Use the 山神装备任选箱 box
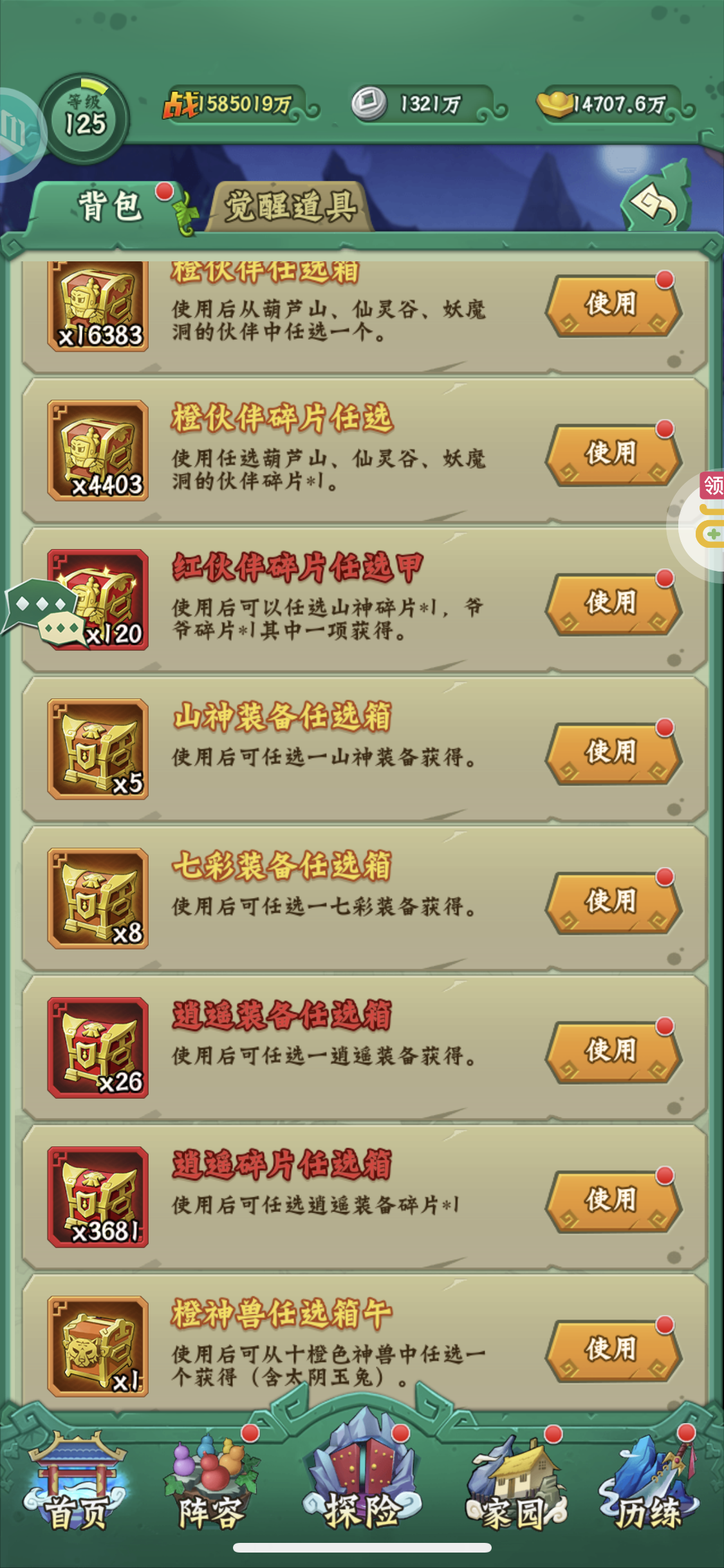 tap(613, 752)
